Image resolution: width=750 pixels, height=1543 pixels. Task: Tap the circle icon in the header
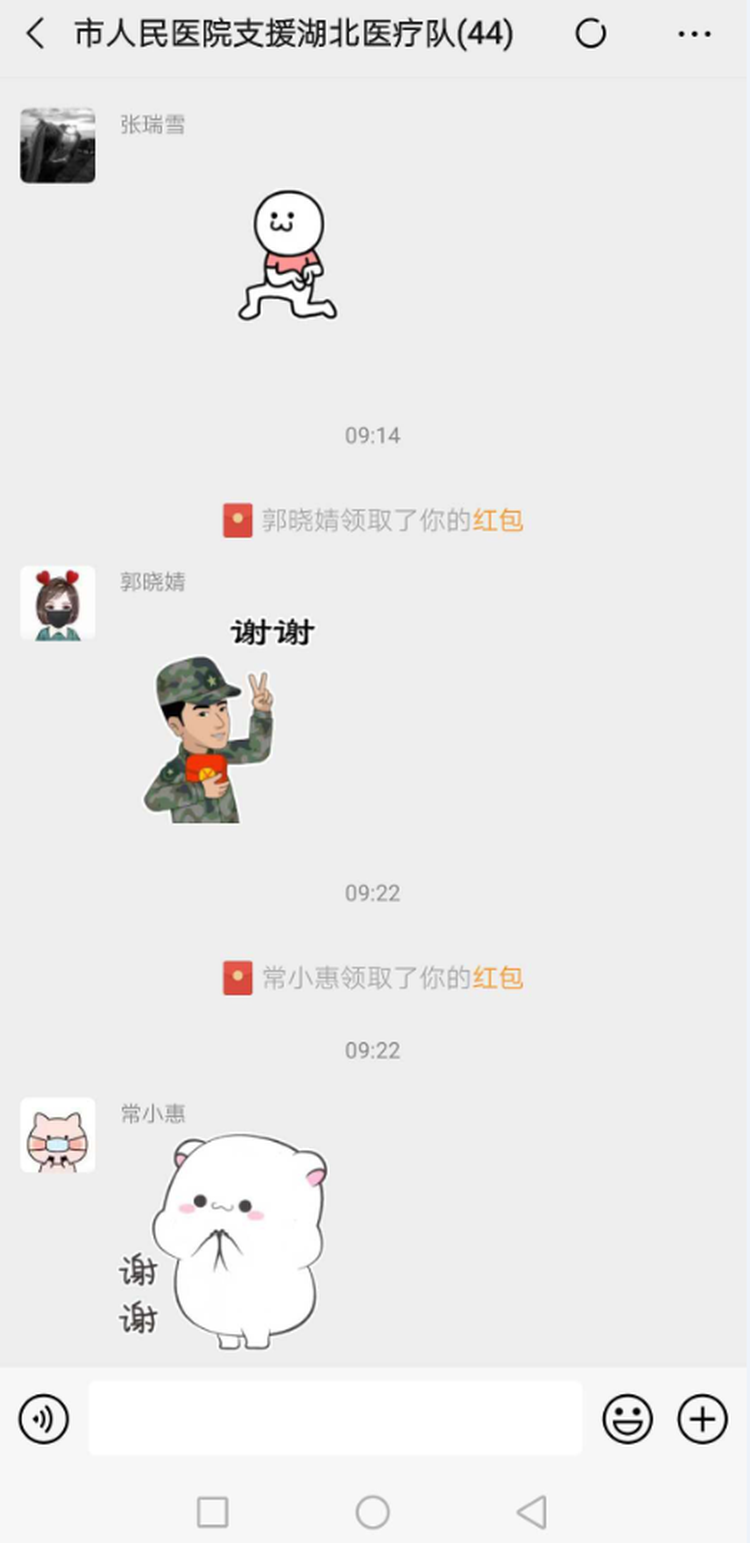point(591,34)
